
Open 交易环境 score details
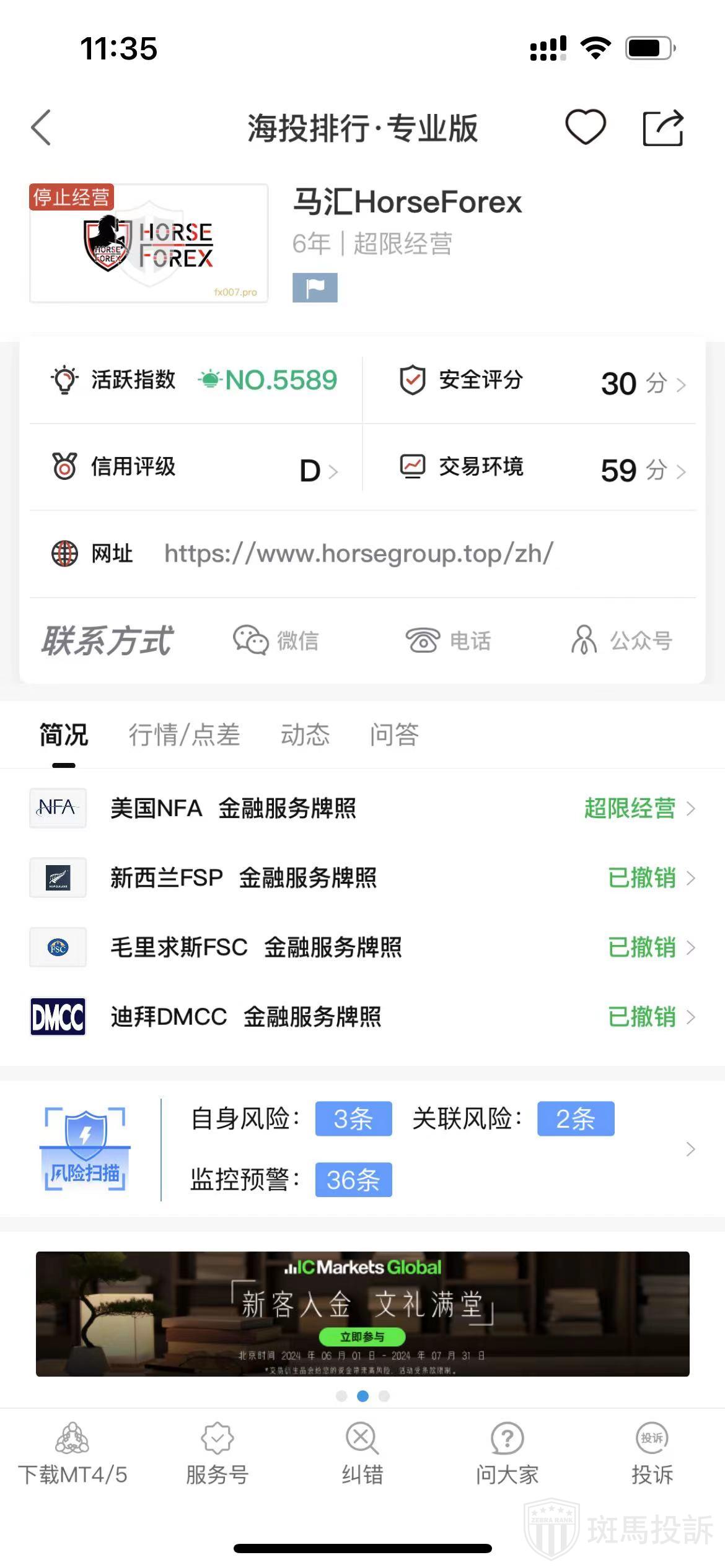543,469
